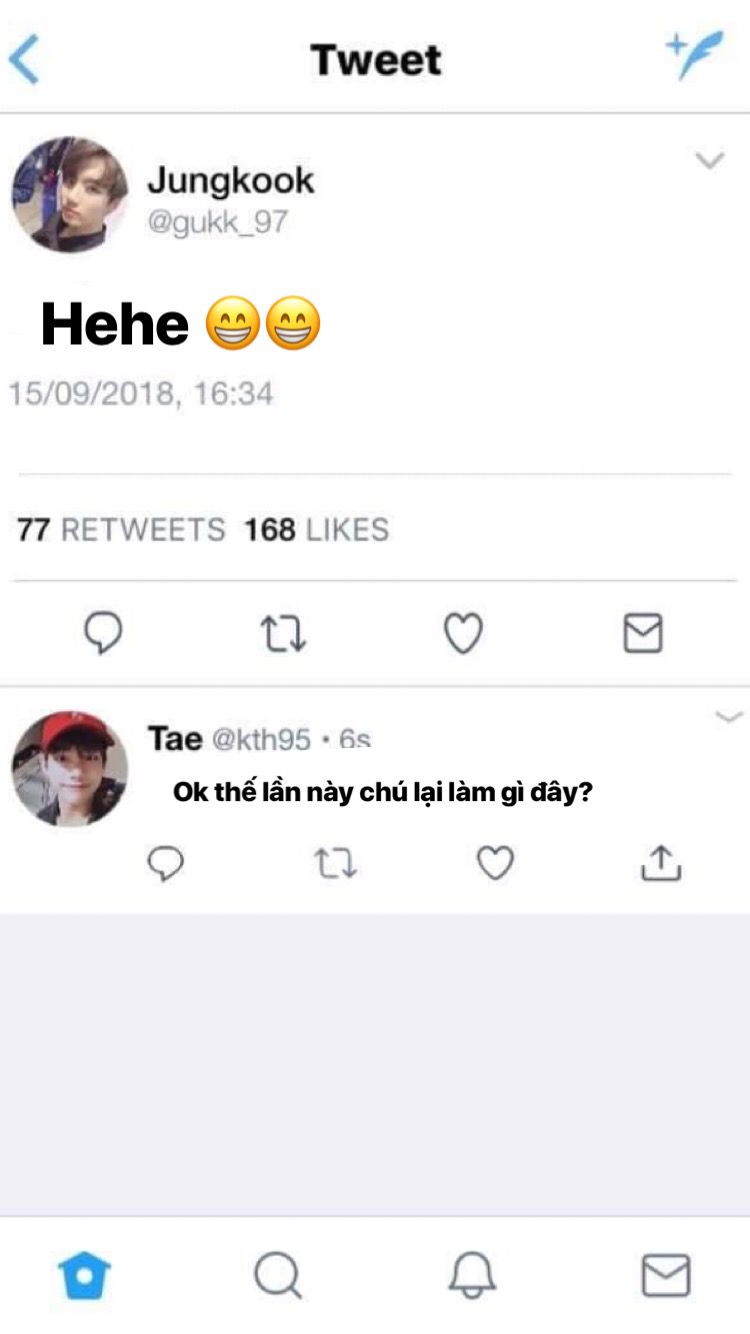View the 77 retweets list
Viewport: 750px width, 1334px height.
[x=121, y=530]
